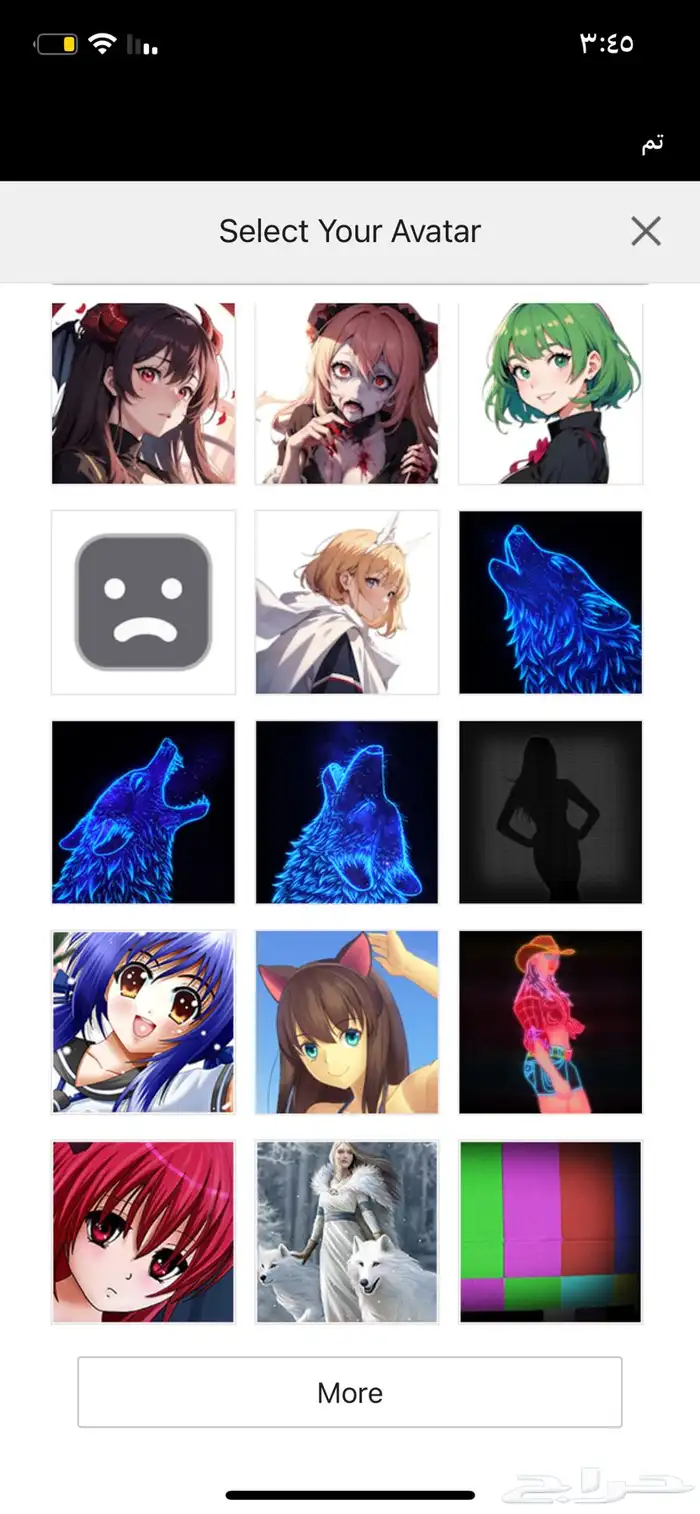
Task: Select the horned dark-haired demon girl avatar
Action: click(x=144, y=393)
